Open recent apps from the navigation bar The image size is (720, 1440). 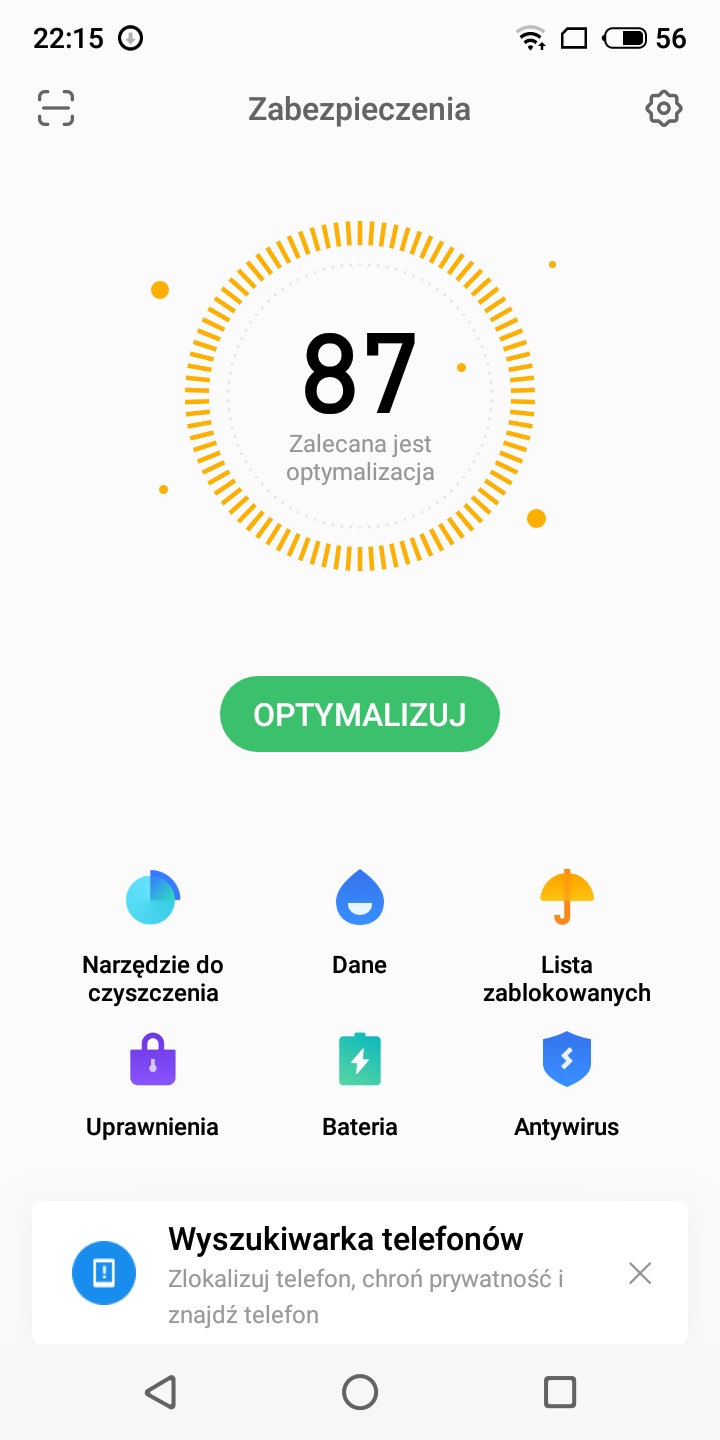click(x=560, y=1392)
